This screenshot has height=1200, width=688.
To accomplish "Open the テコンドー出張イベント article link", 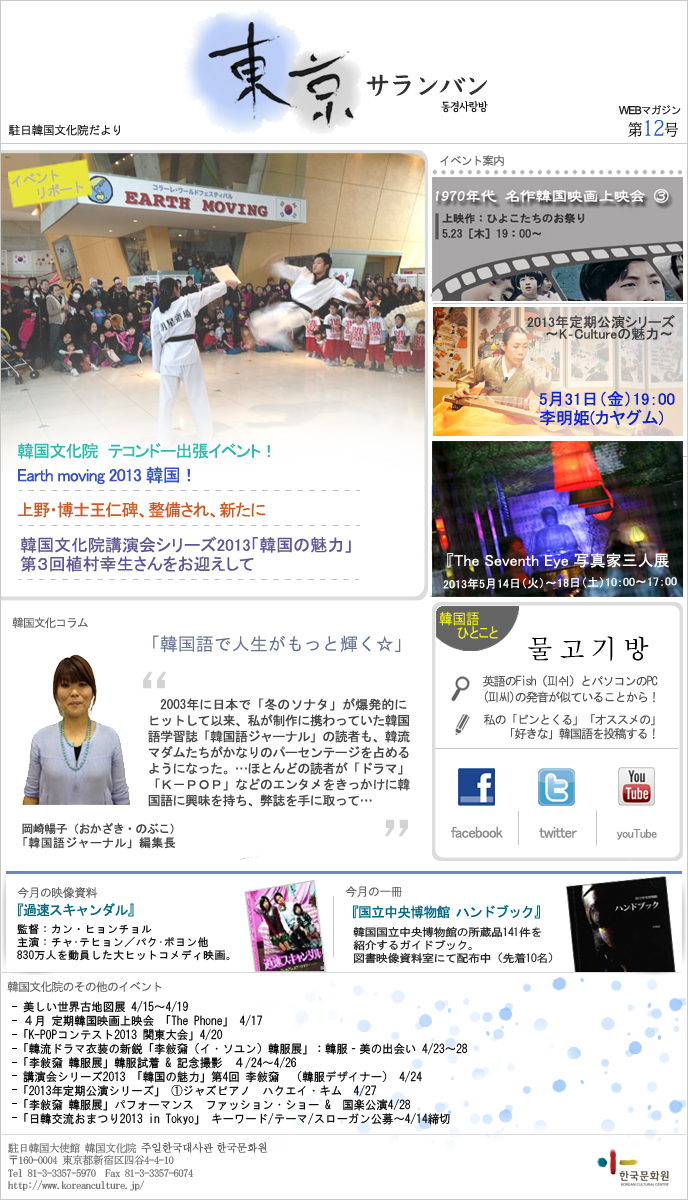I will tap(146, 451).
